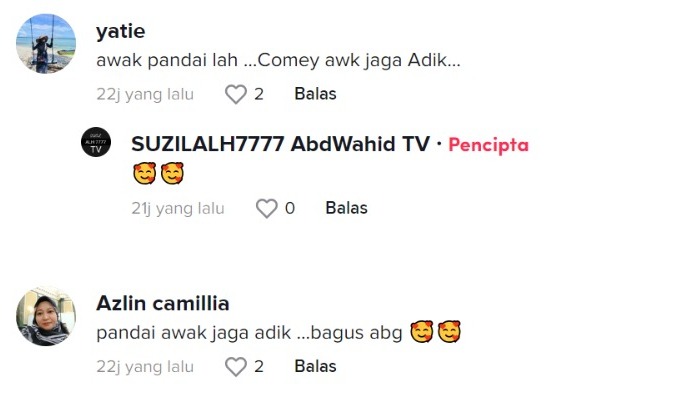The width and height of the screenshot is (673, 400).
Task: Open the yatie username link
Action: tap(120, 31)
